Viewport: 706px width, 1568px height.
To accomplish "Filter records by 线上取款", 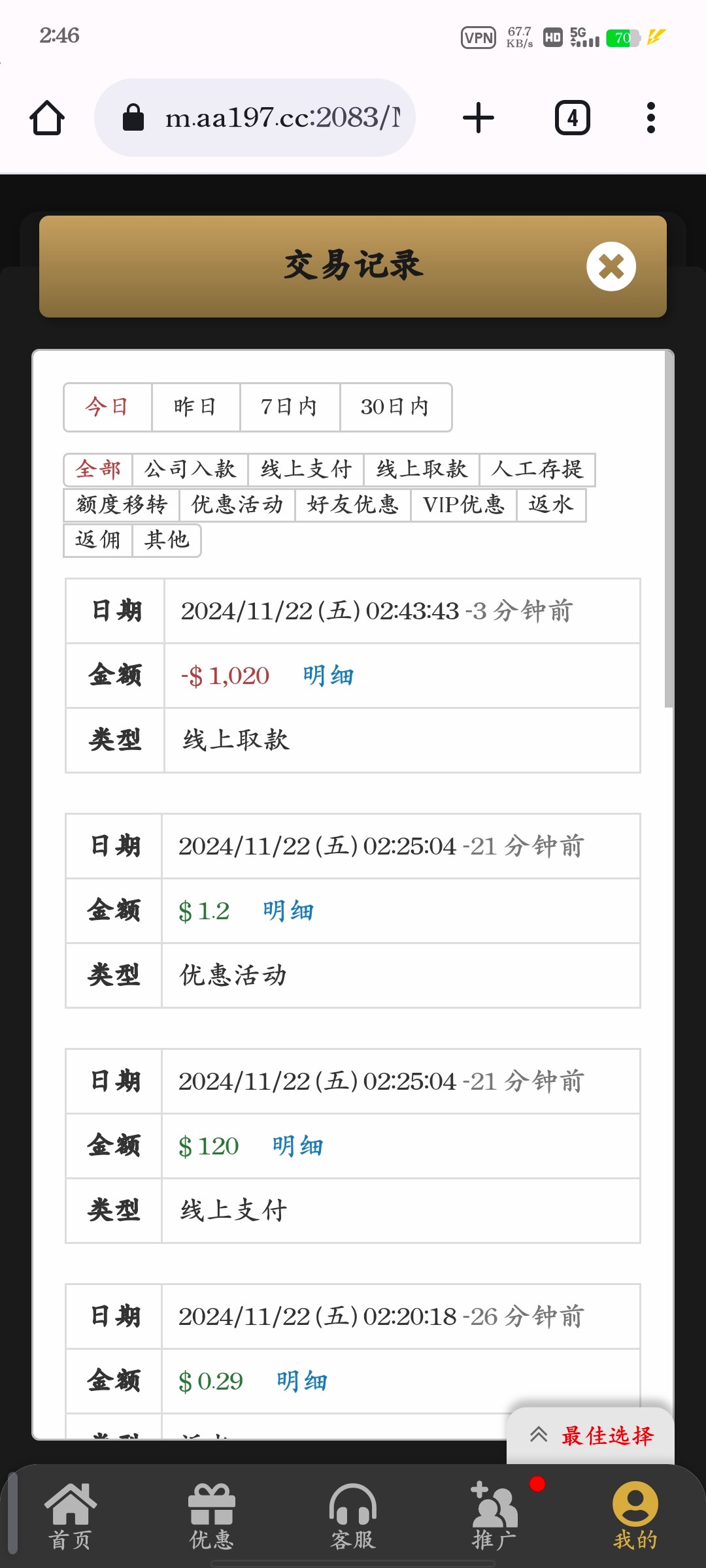I will pos(422,469).
